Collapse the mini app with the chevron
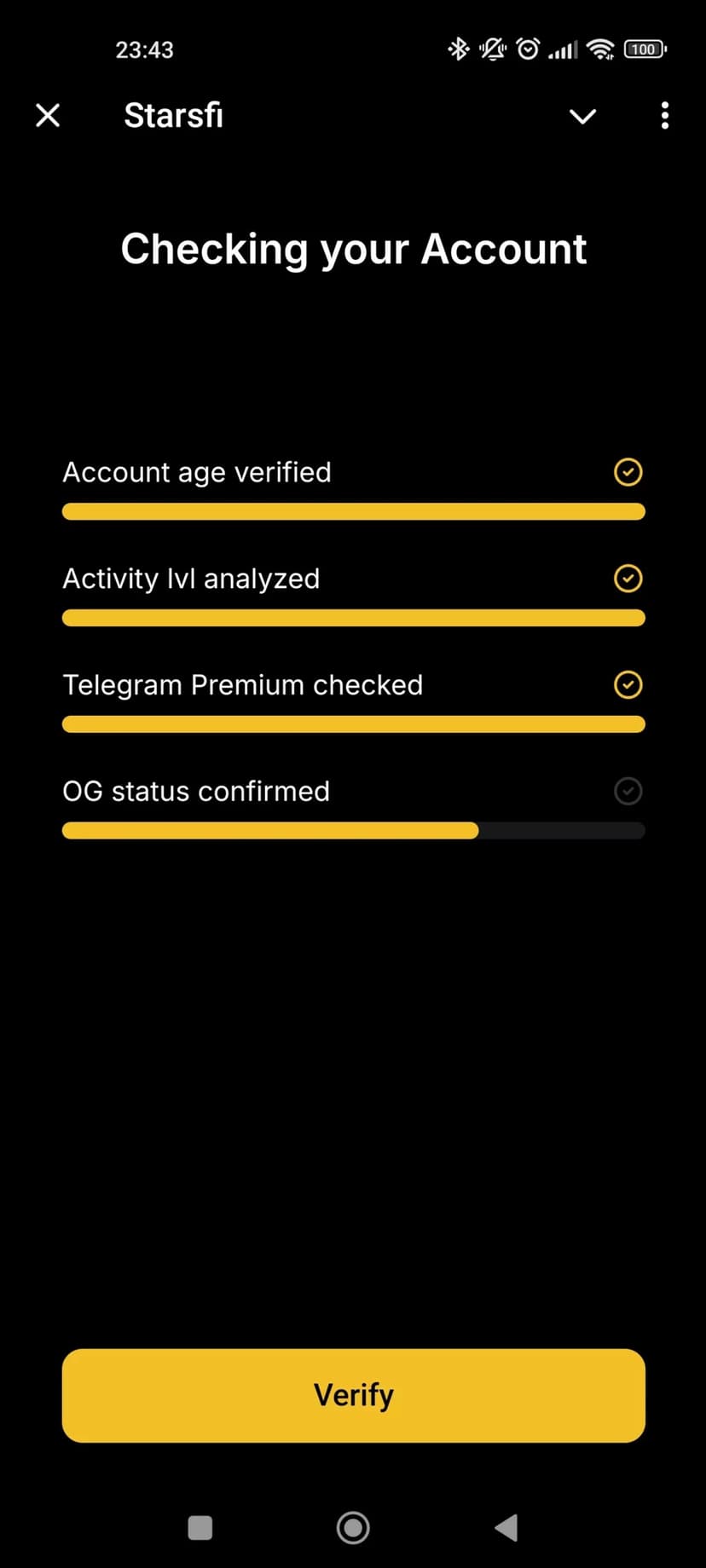 click(x=582, y=116)
